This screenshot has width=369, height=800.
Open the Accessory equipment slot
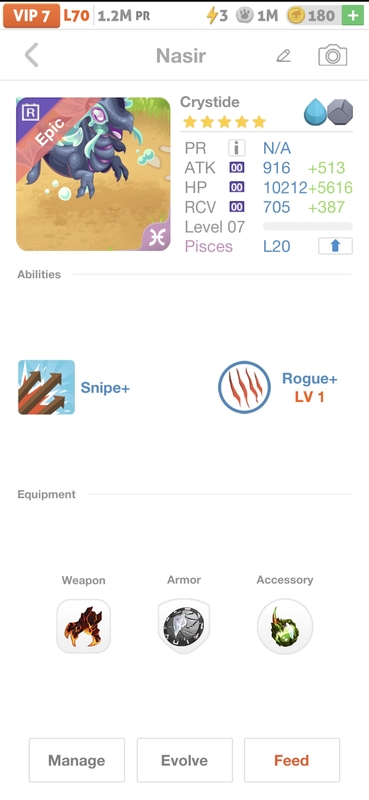[285, 626]
